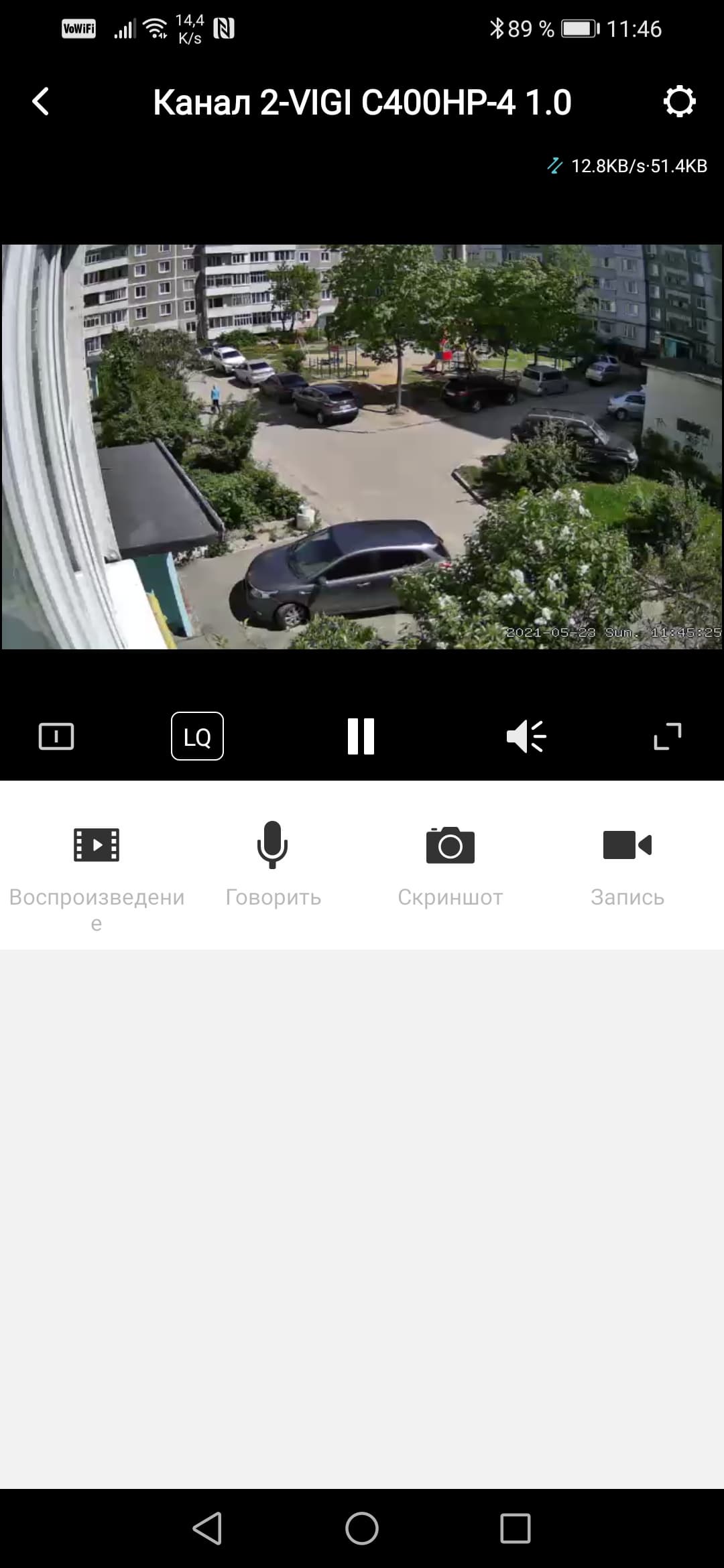Switch the single-view layout icon
Viewport: 724px width, 1568px height.
tap(56, 736)
